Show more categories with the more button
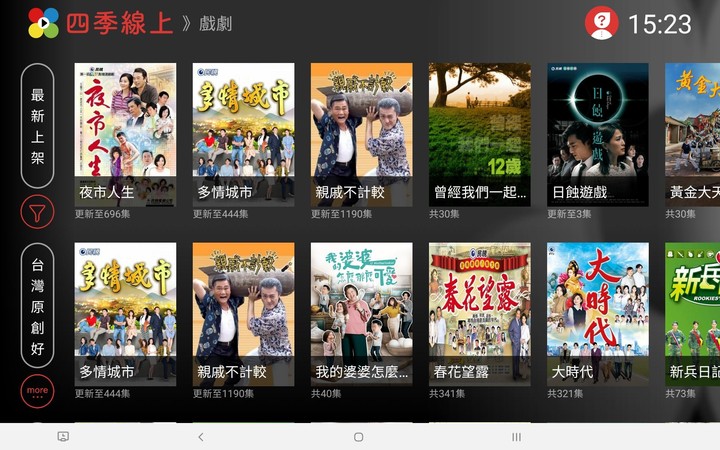Image resolution: width=720 pixels, height=450 pixels. tap(37, 390)
